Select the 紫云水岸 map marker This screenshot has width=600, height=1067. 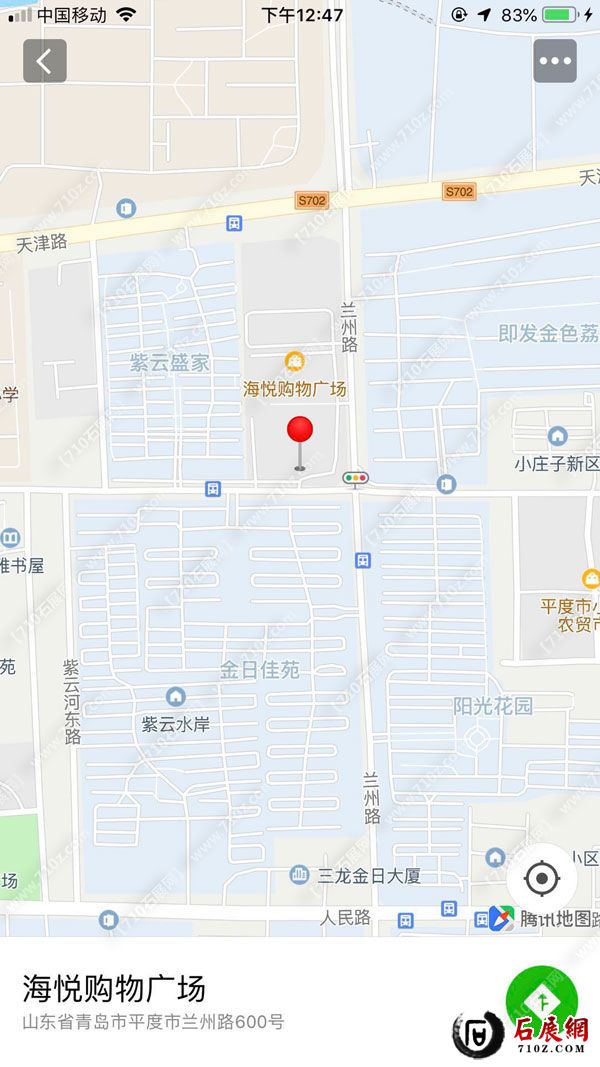176,696
